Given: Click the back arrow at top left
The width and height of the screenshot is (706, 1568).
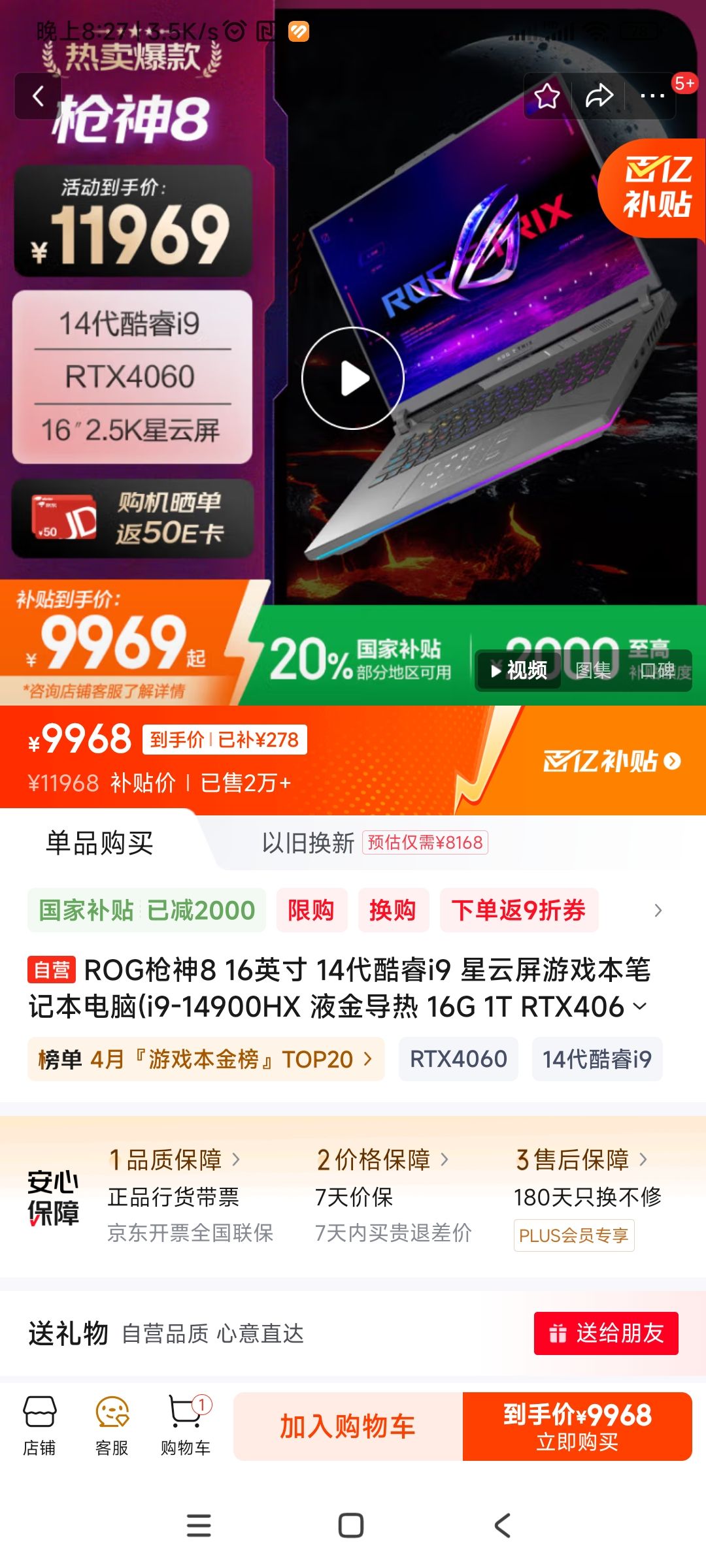Looking at the screenshot, I should point(39,95).
